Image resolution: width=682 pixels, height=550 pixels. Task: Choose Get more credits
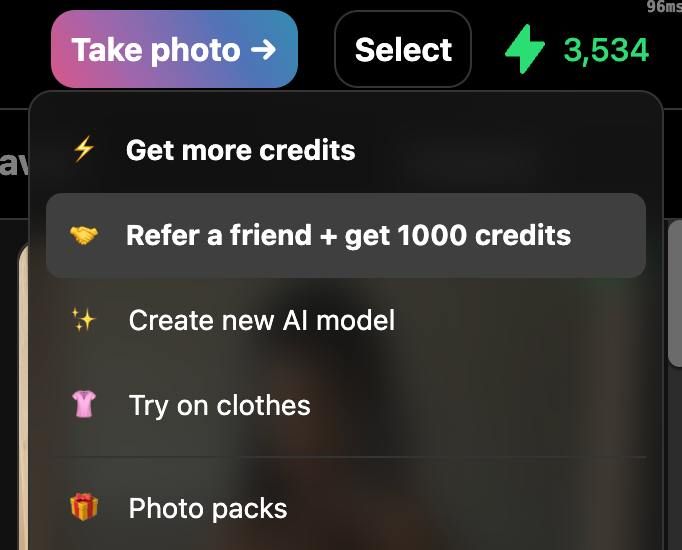click(240, 151)
